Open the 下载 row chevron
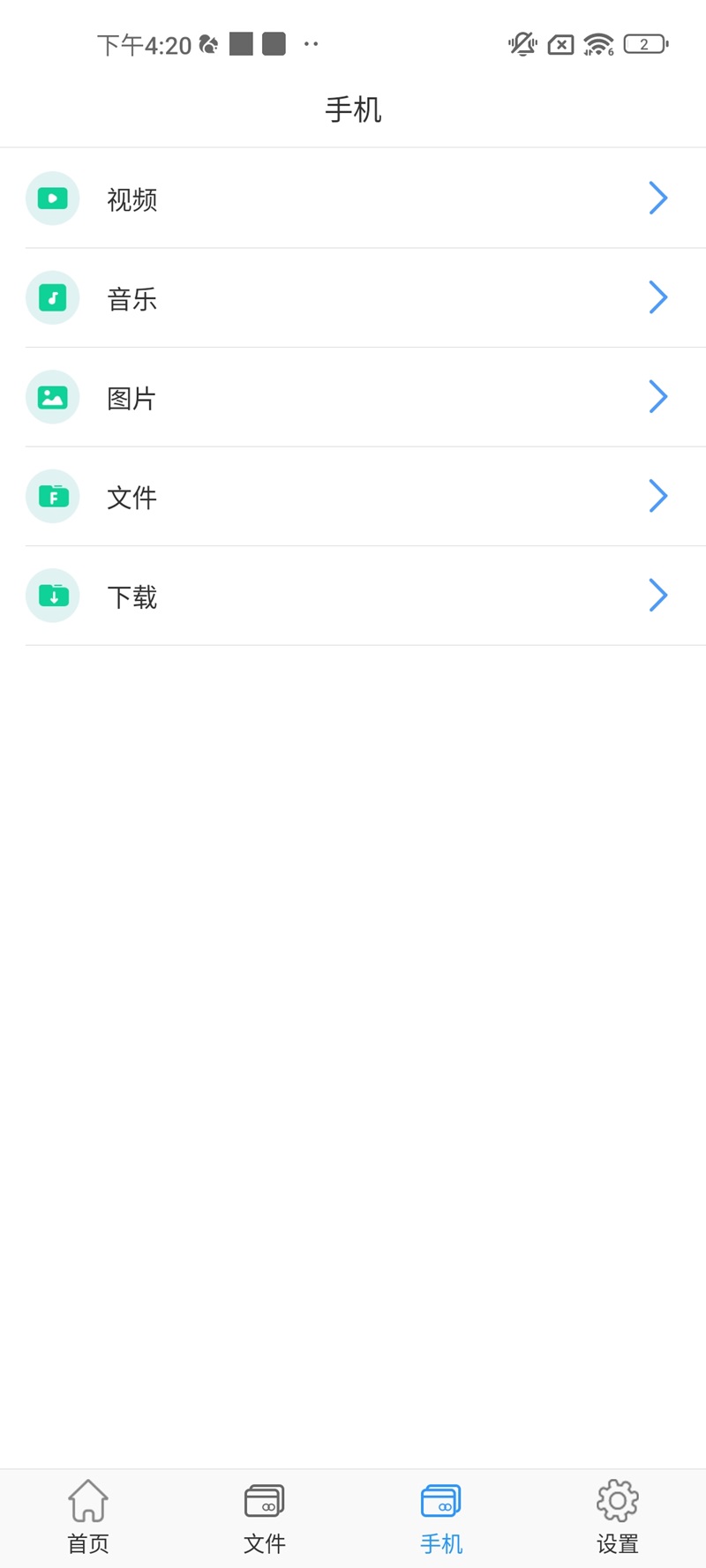The height and width of the screenshot is (1568, 706). point(657,596)
